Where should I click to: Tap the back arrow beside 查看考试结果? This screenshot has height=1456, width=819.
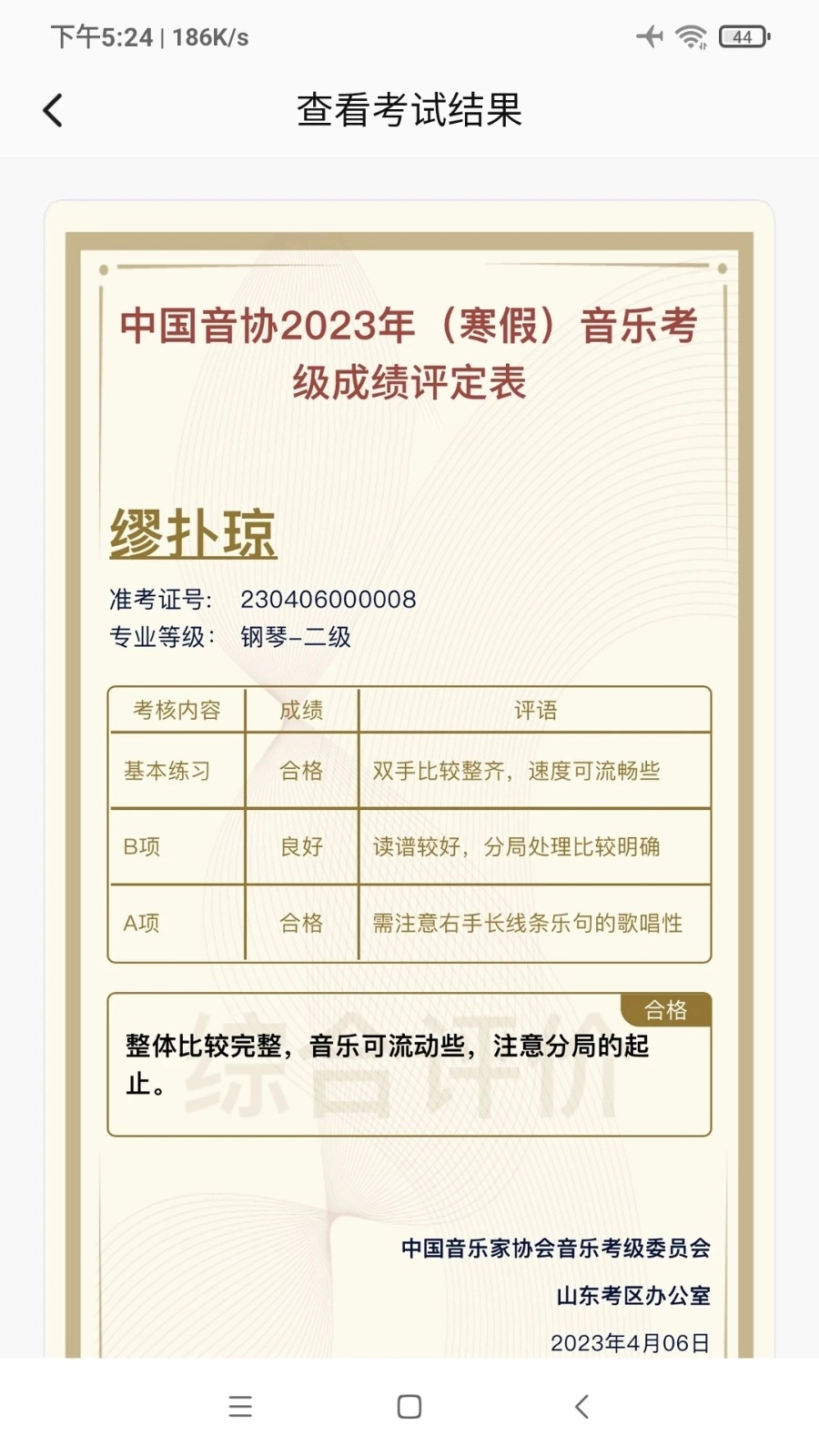click(53, 109)
